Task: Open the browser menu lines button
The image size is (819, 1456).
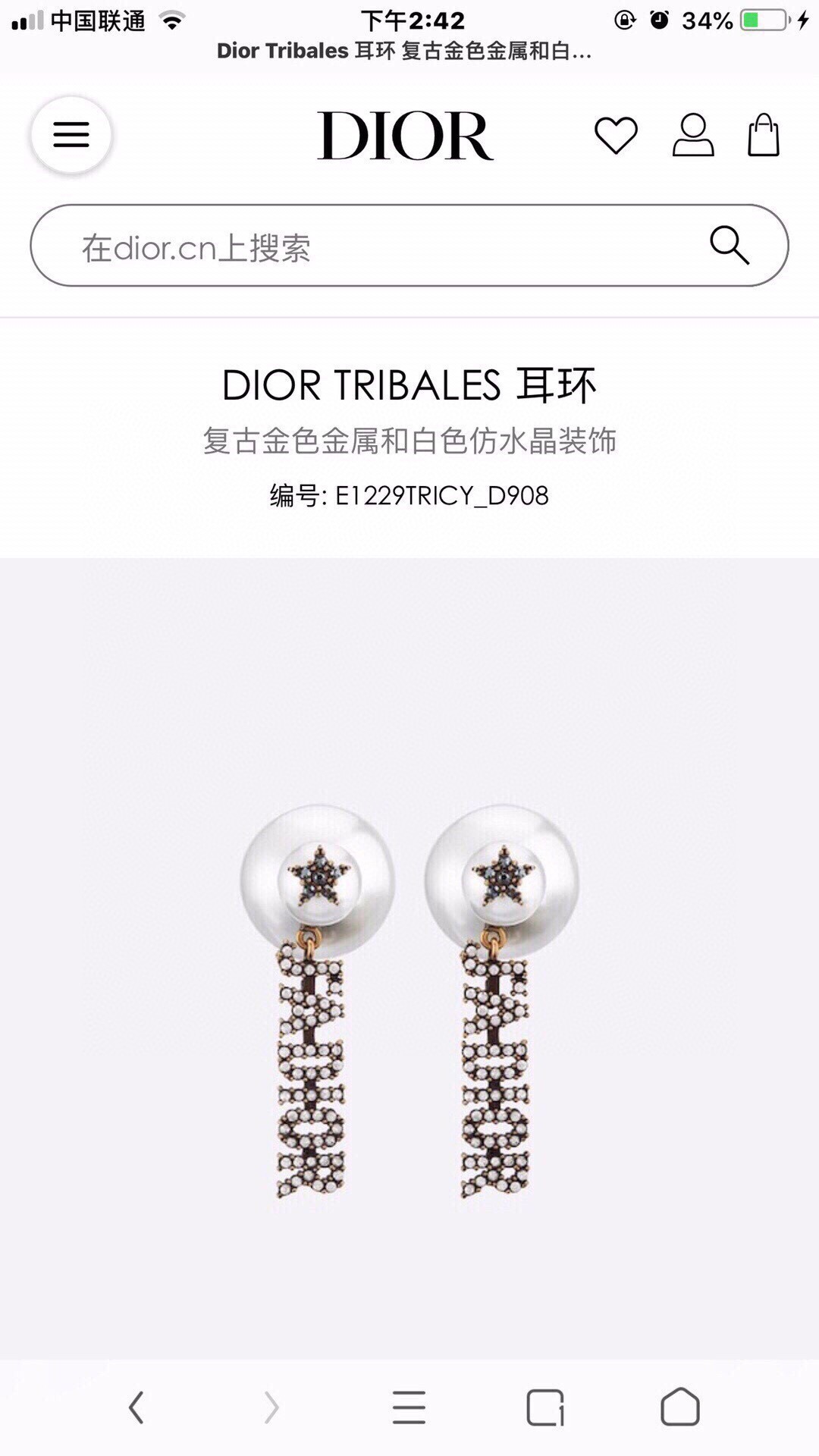Action: click(x=409, y=1407)
